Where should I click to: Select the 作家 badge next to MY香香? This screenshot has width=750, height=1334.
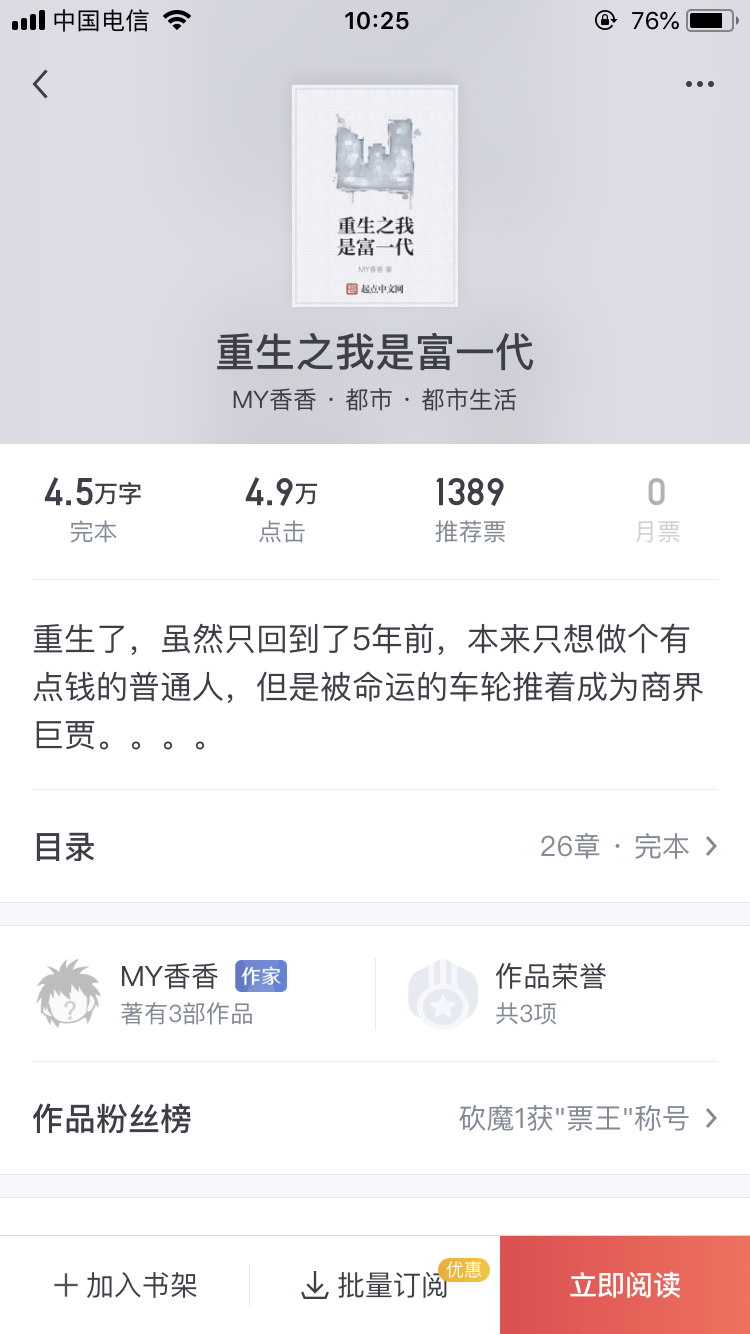pos(261,976)
